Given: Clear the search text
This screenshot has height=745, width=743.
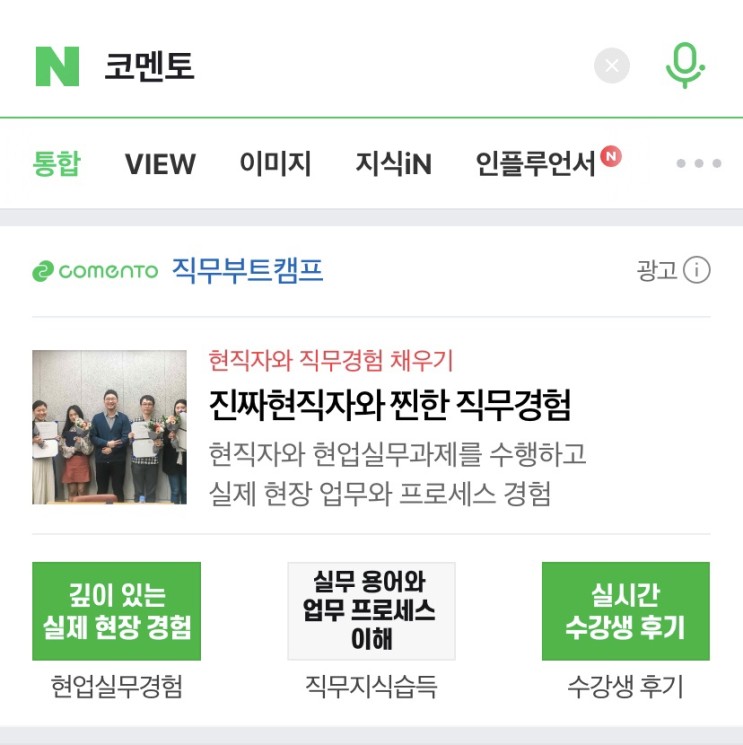Looking at the screenshot, I should (612, 66).
